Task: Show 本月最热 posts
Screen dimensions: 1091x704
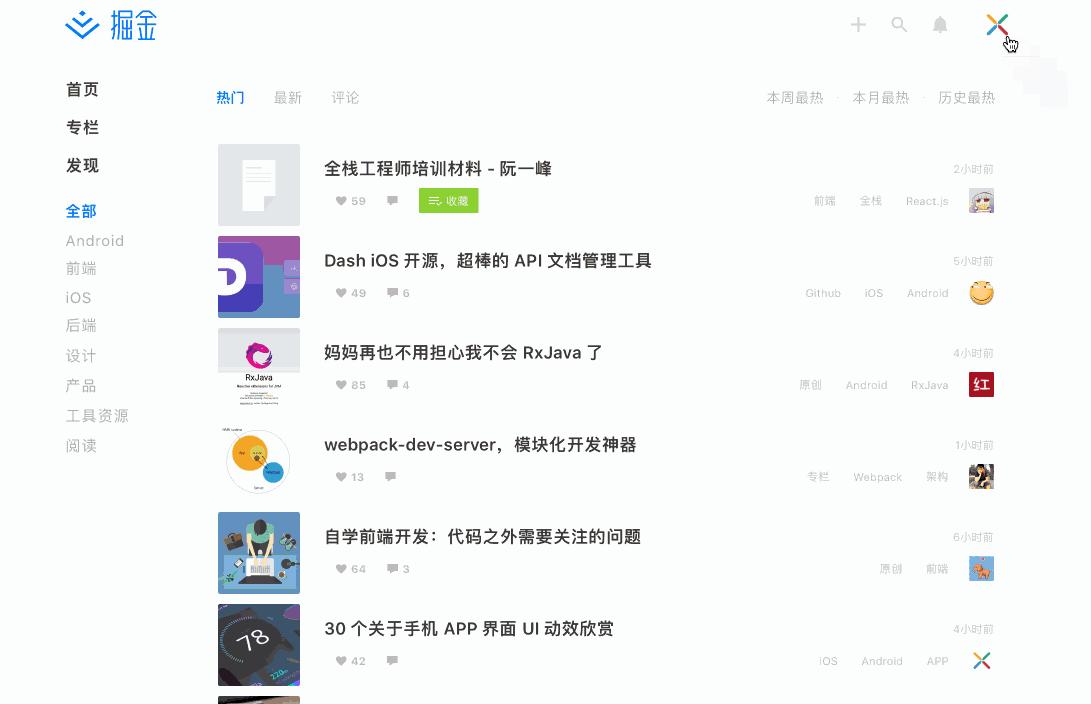Action: [880, 98]
